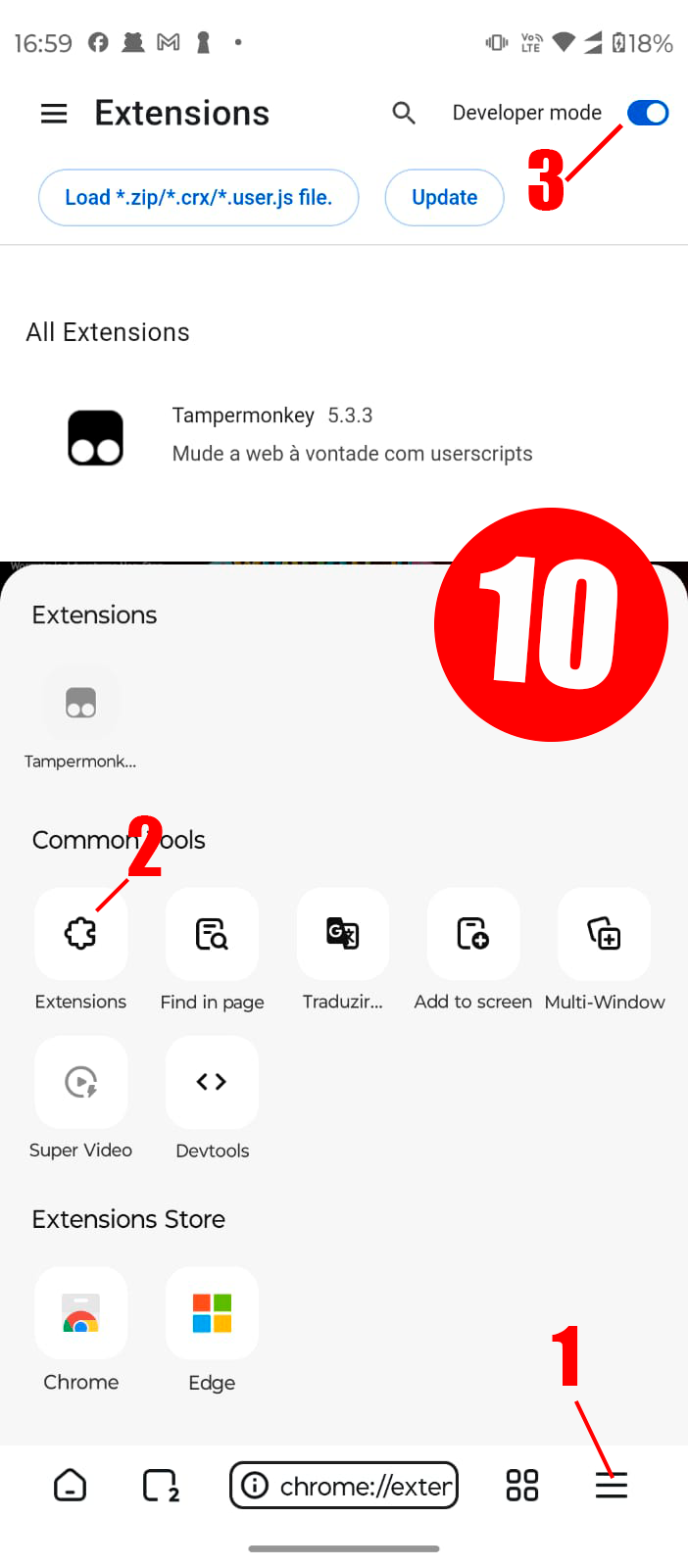The height and width of the screenshot is (1568, 688).
Task: Open the Edge extensions store
Action: tap(212, 1314)
